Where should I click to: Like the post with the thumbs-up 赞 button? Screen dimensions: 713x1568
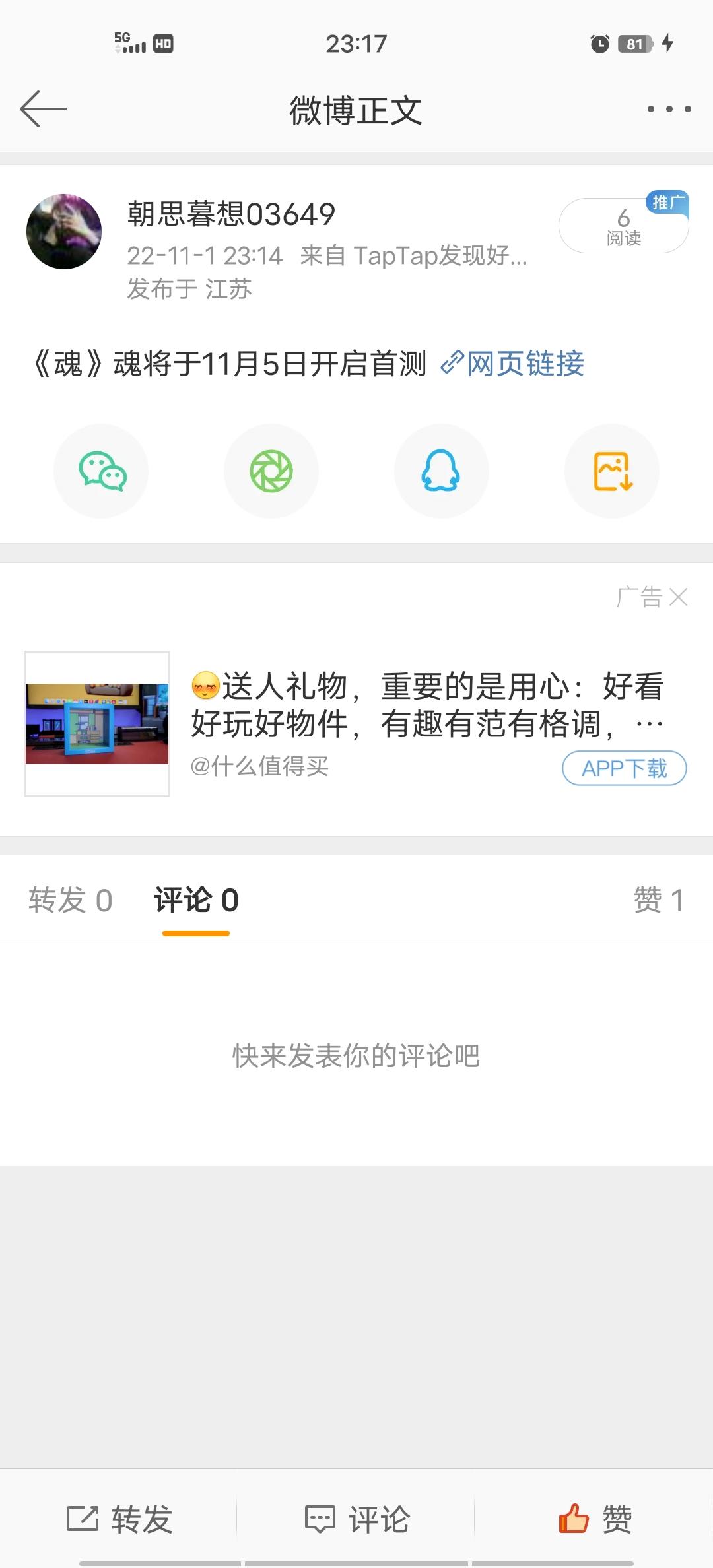[x=595, y=1519]
